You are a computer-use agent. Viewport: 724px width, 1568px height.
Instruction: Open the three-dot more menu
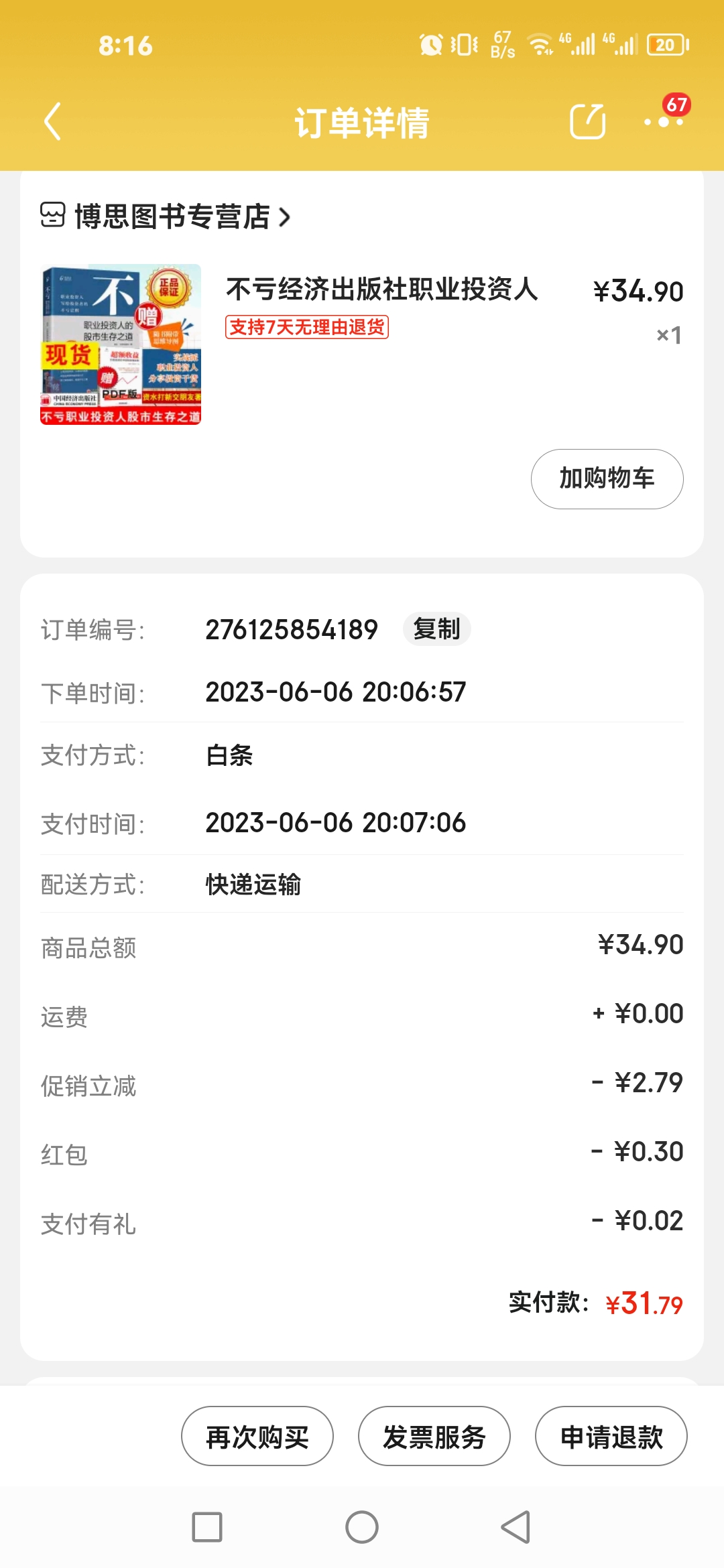point(664,122)
